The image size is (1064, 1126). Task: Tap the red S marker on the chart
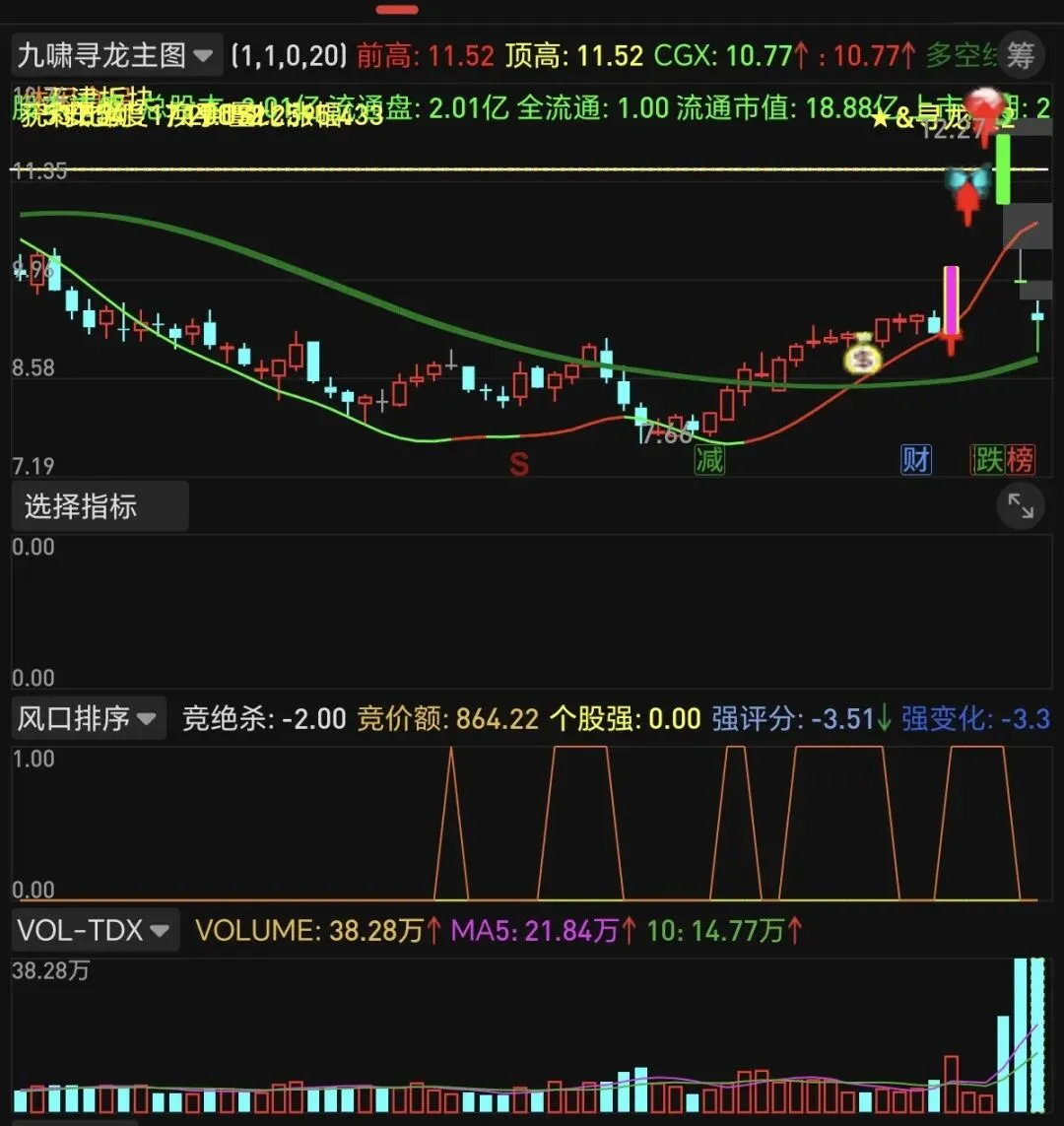pyautogui.click(x=519, y=465)
